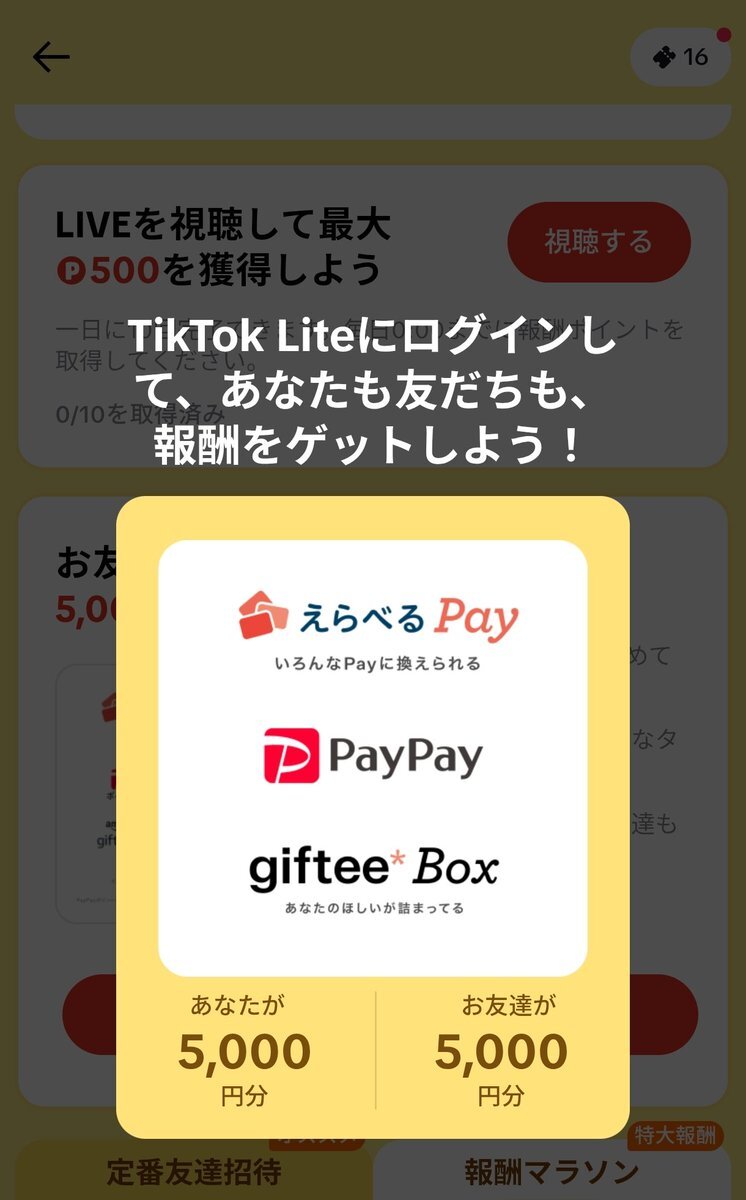Open the points balance showing 16

pyautogui.click(x=681, y=57)
